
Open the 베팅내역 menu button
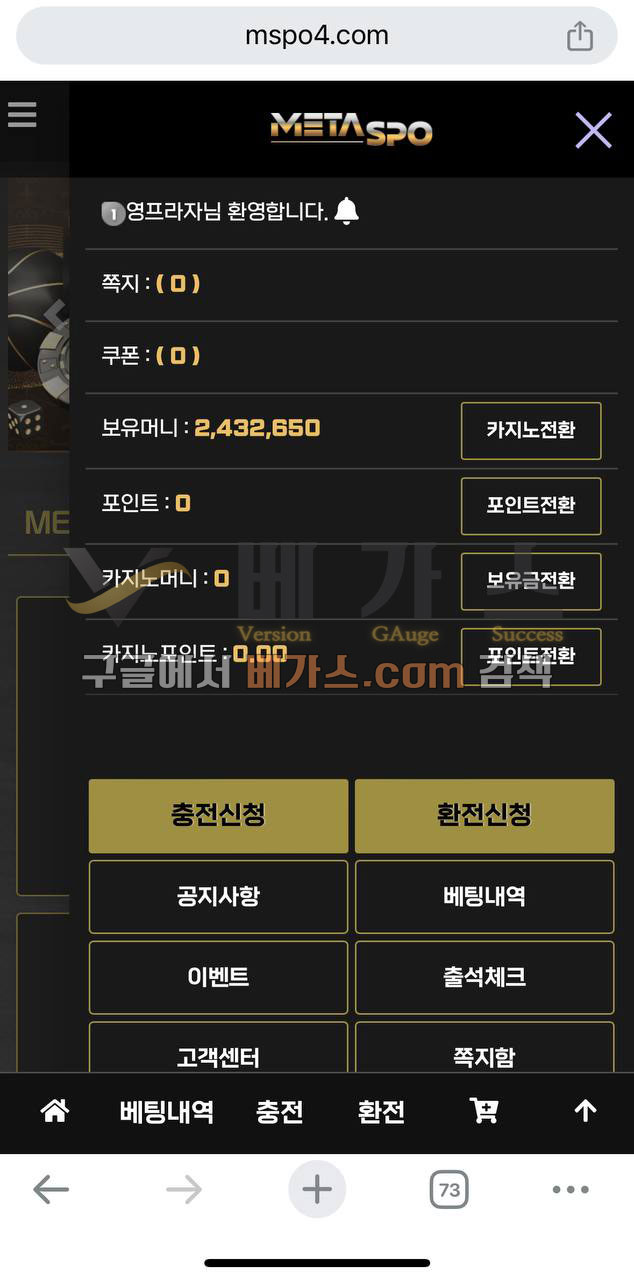[x=484, y=896]
